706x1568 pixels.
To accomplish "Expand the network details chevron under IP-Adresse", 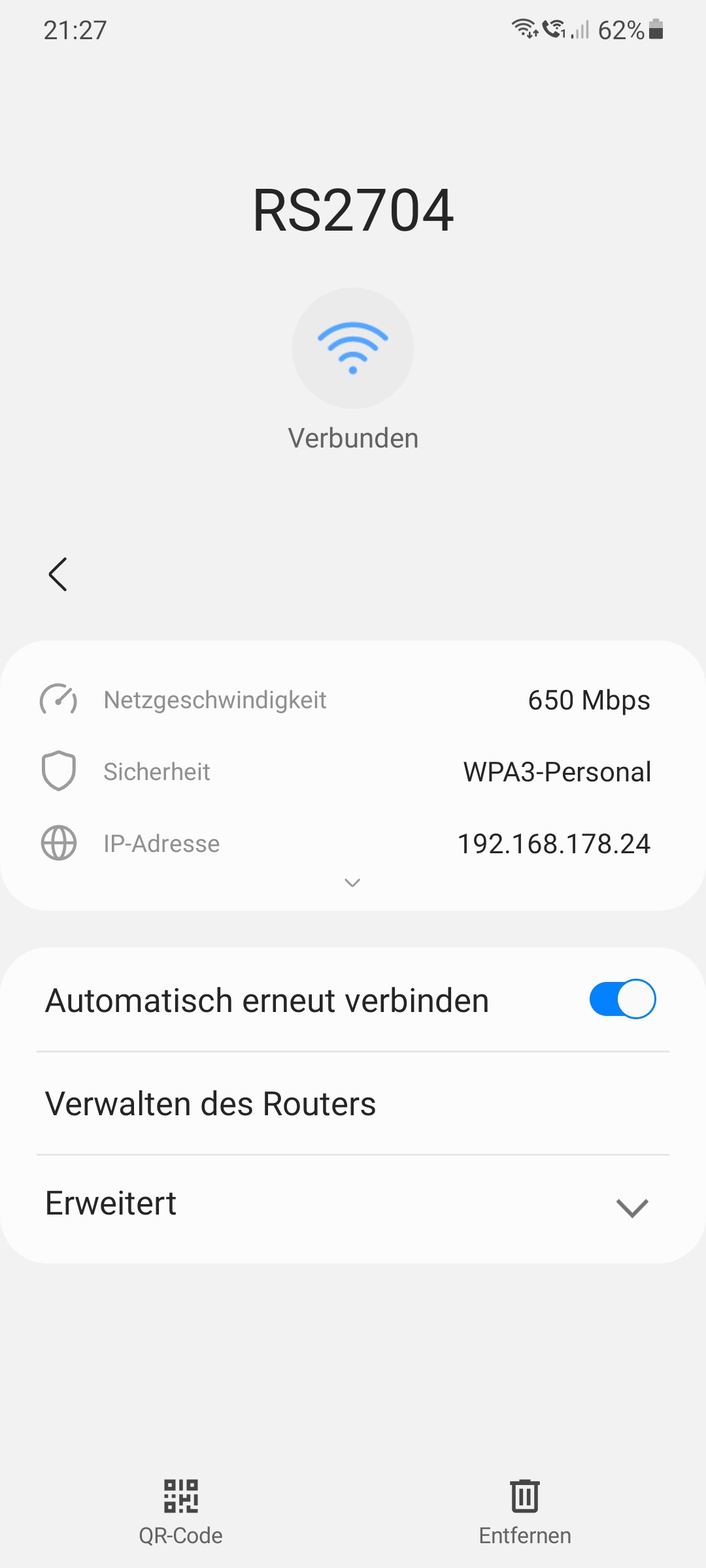I will (352, 883).
